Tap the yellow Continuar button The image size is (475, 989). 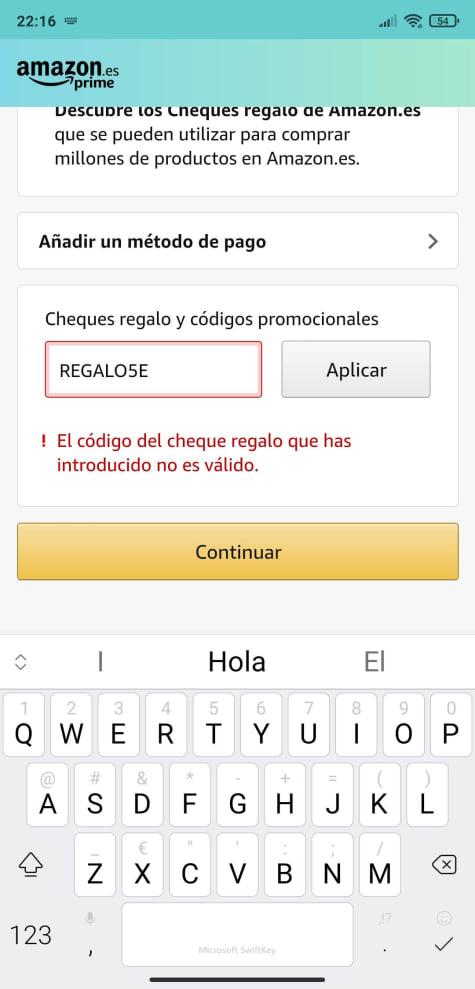coord(237,551)
